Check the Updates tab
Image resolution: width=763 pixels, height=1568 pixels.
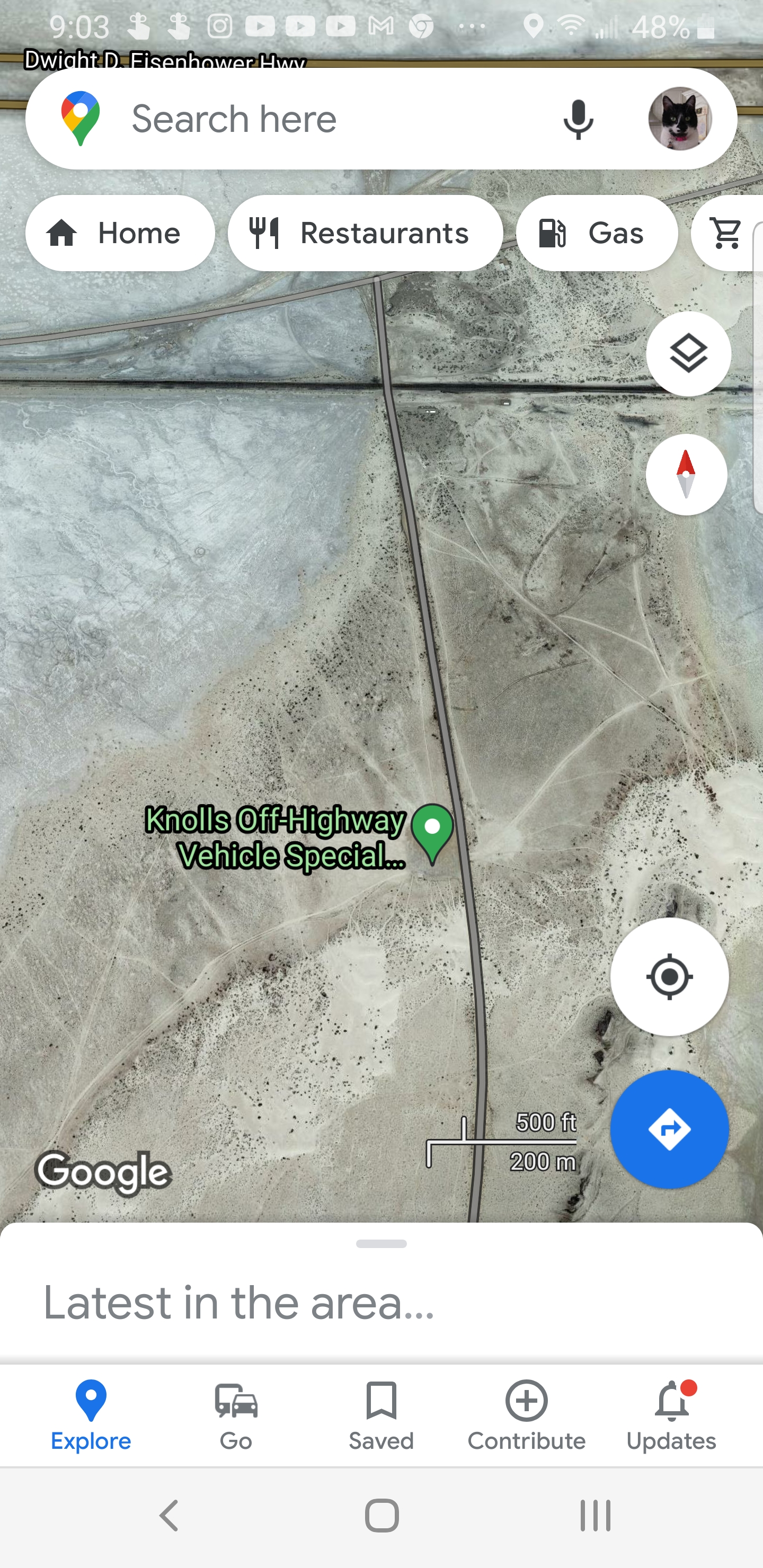672,1416
